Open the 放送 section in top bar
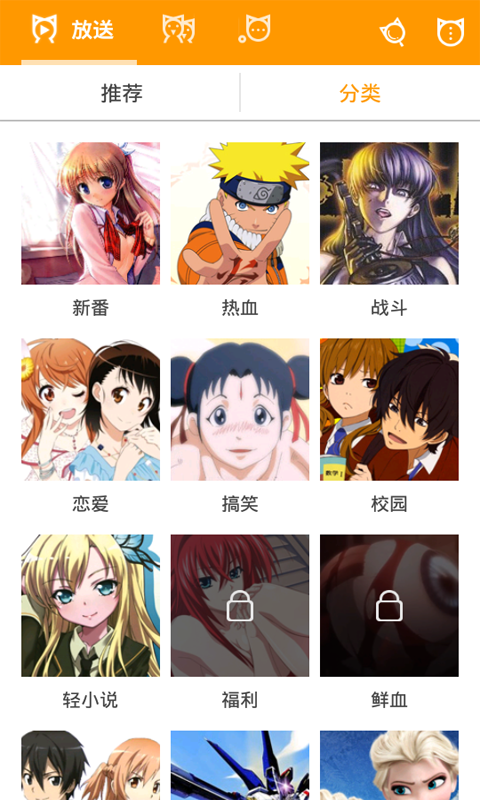 tap(73, 30)
